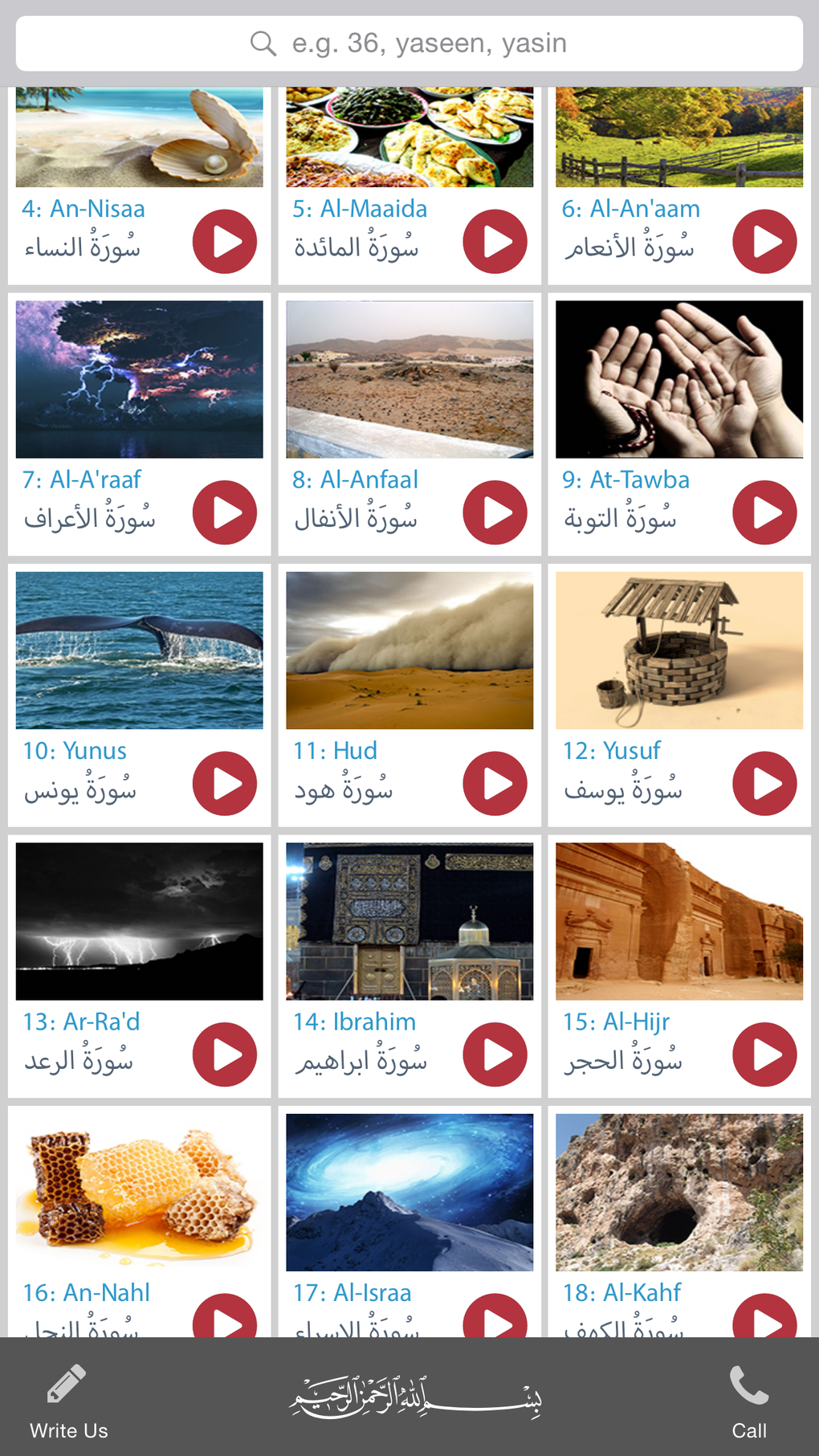Play Surah Ibrahim audio
This screenshot has width=819, height=1456.
(495, 1055)
